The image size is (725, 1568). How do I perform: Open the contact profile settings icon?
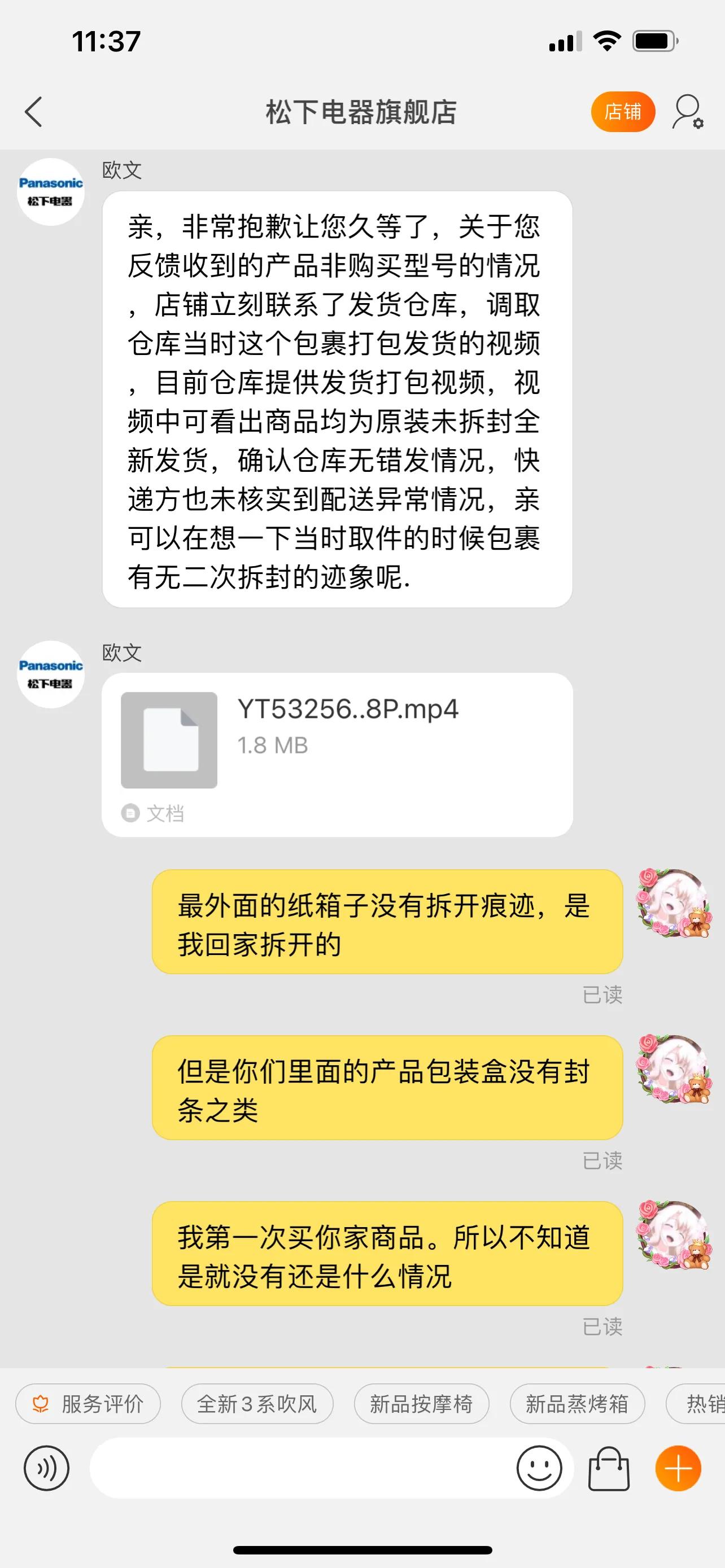pyautogui.click(x=687, y=113)
